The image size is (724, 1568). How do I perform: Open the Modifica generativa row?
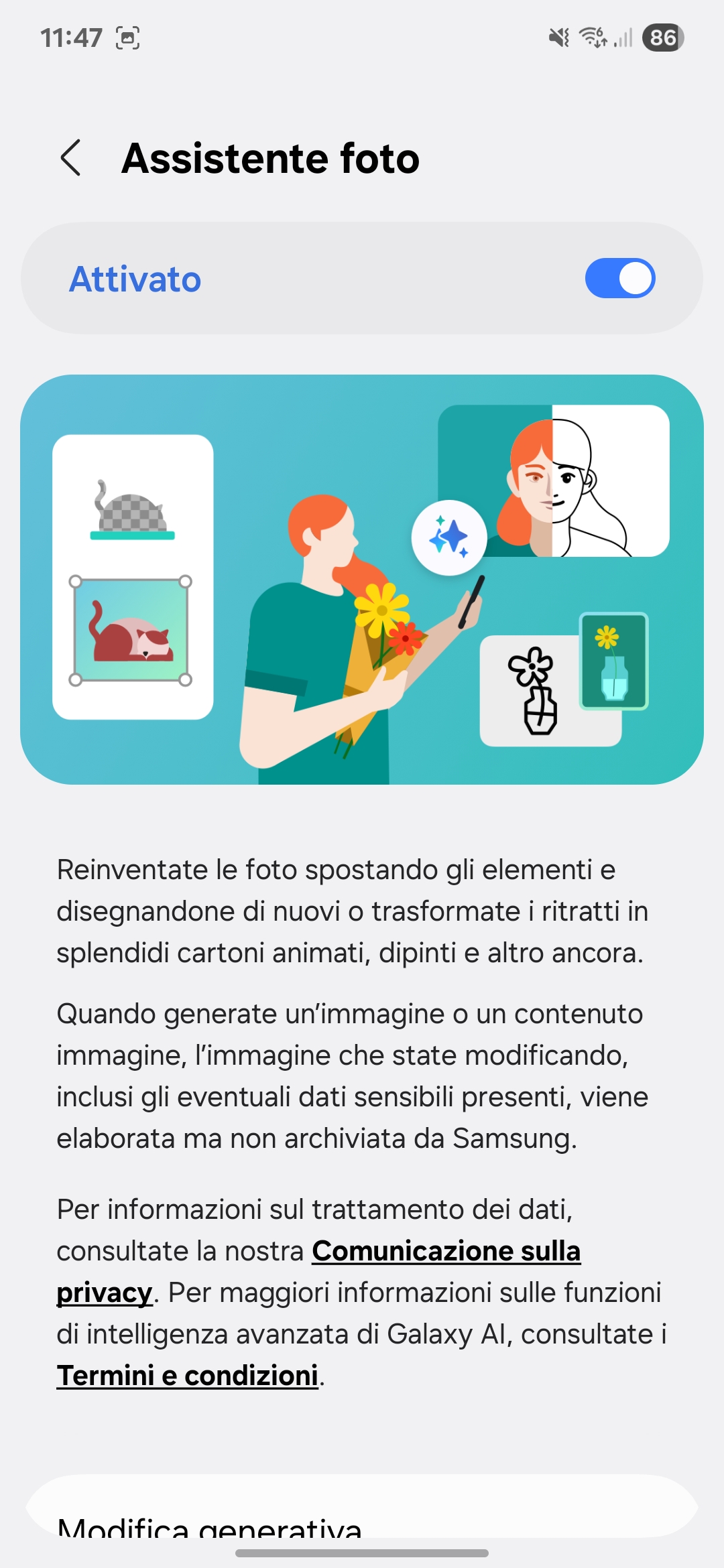pyautogui.click(x=362, y=1508)
